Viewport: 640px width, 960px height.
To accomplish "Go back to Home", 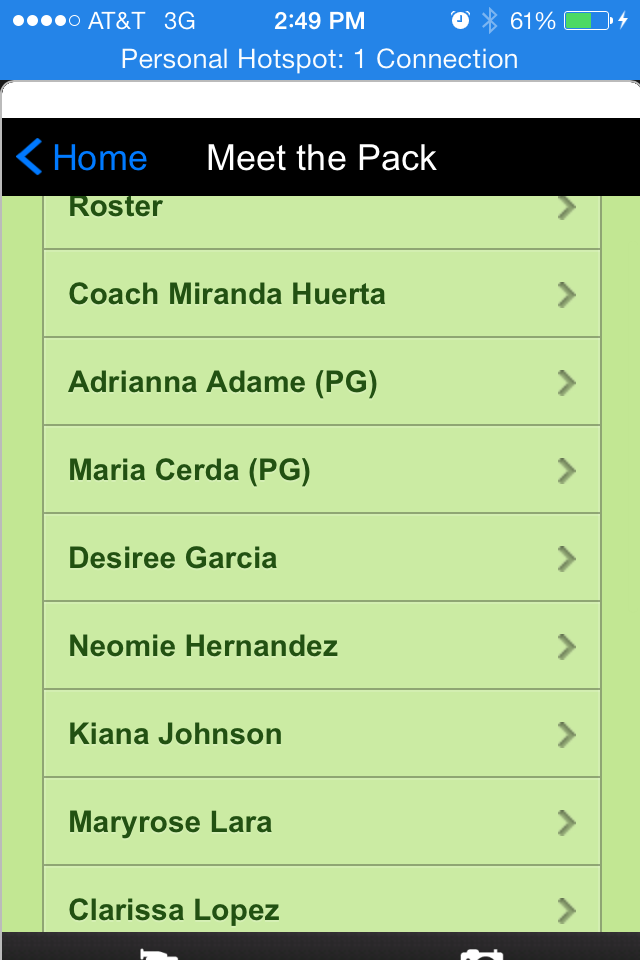I will (82, 158).
